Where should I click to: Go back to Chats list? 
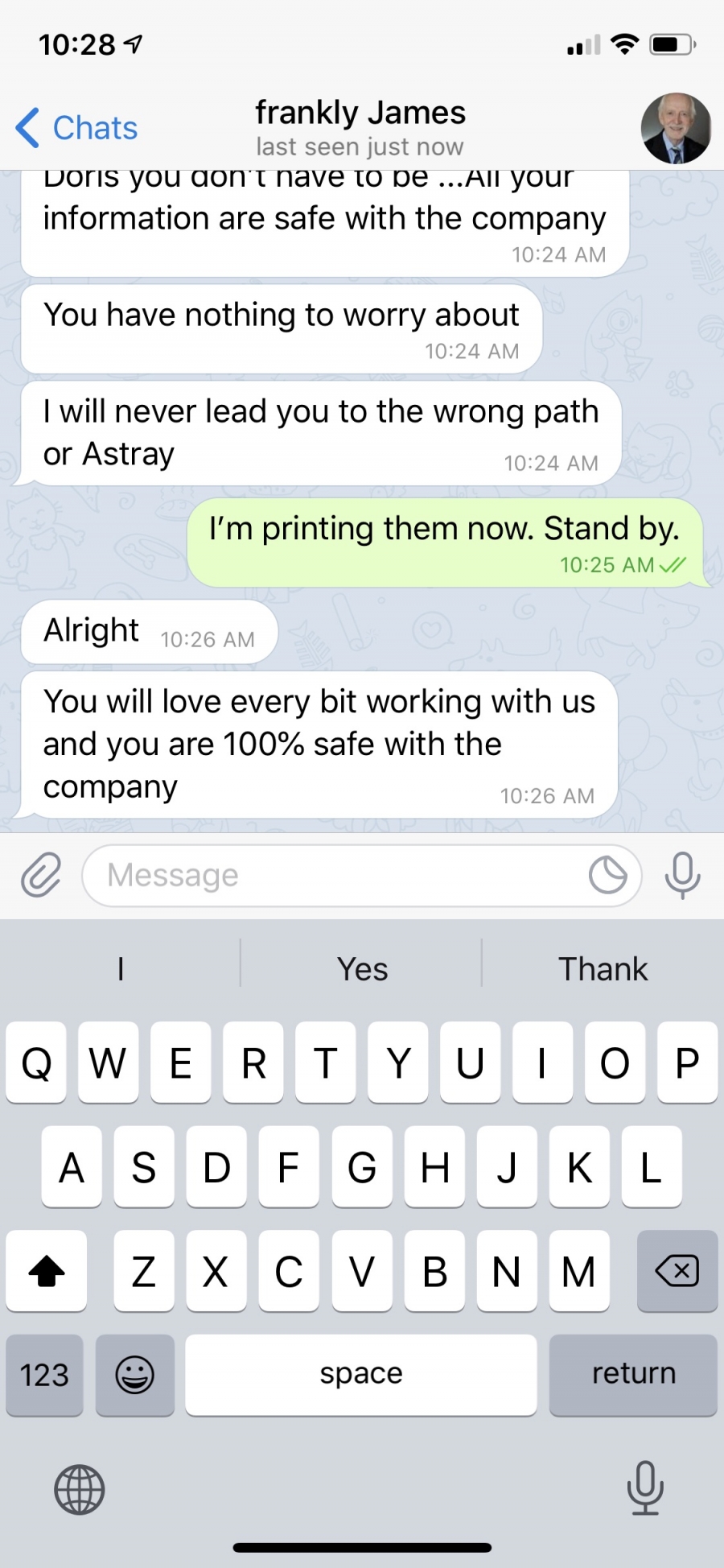76,128
